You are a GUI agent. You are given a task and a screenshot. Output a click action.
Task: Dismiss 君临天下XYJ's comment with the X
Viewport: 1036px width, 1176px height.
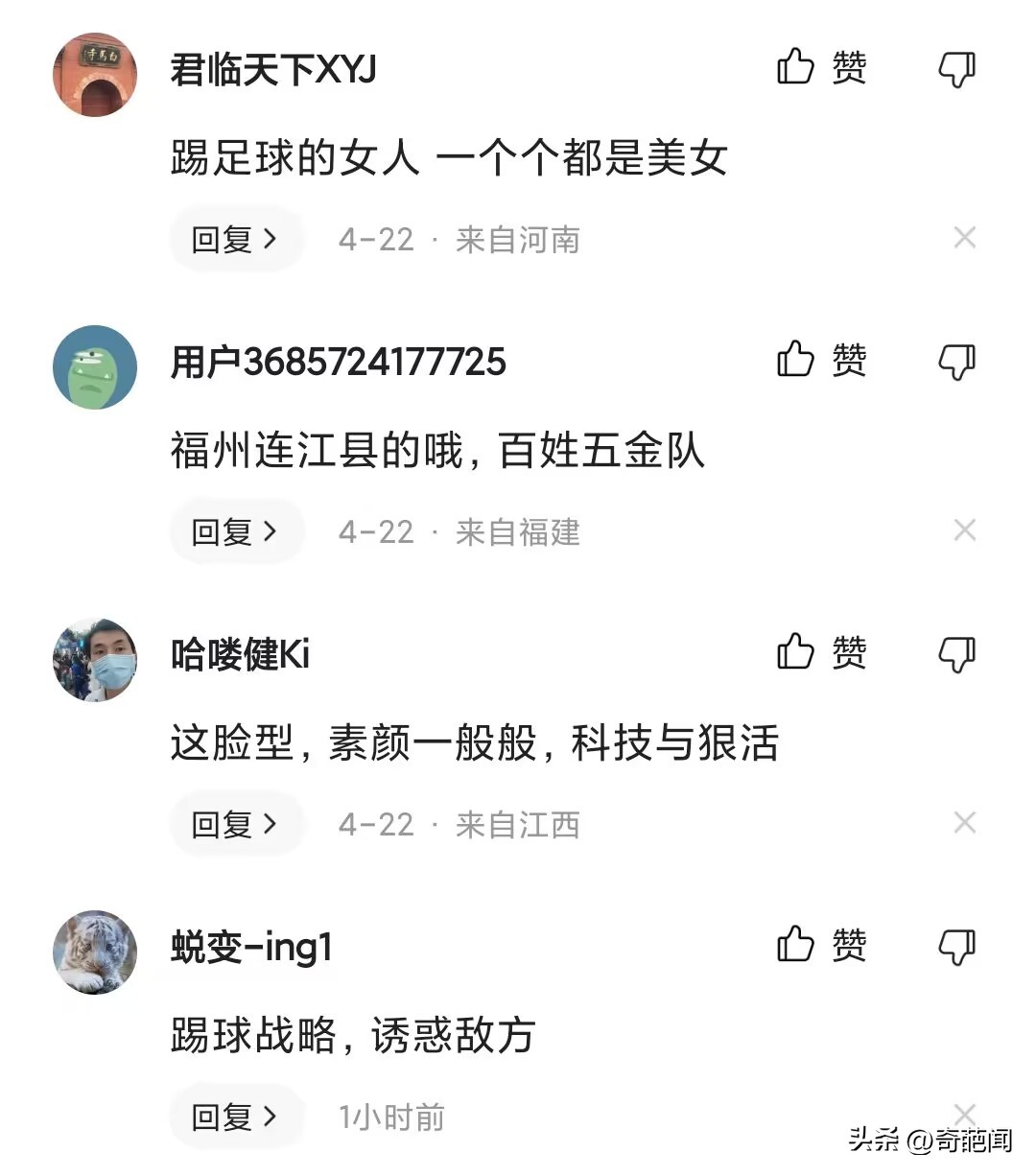point(965,239)
